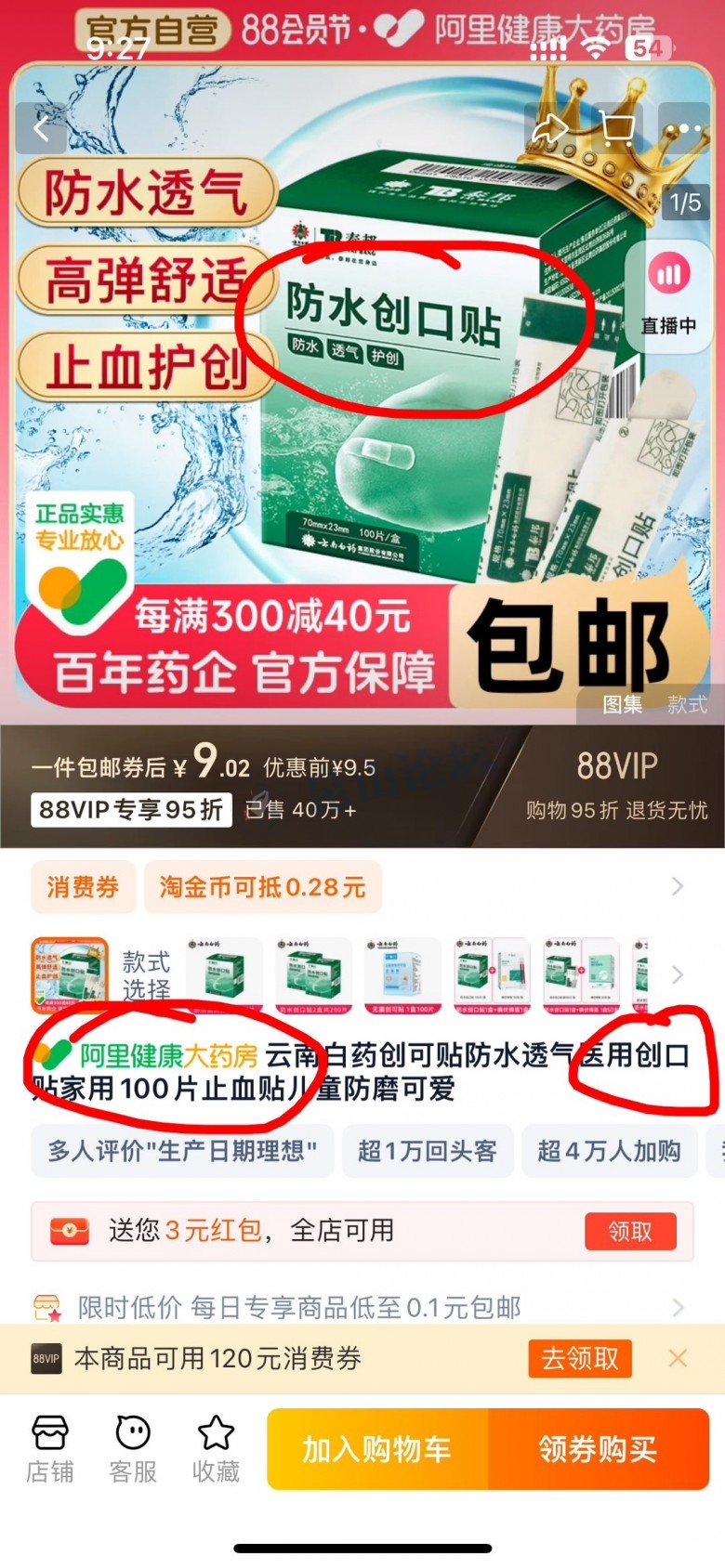725x1568 pixels.
Task: Go back to the previous page
Action: click(41, 129)
